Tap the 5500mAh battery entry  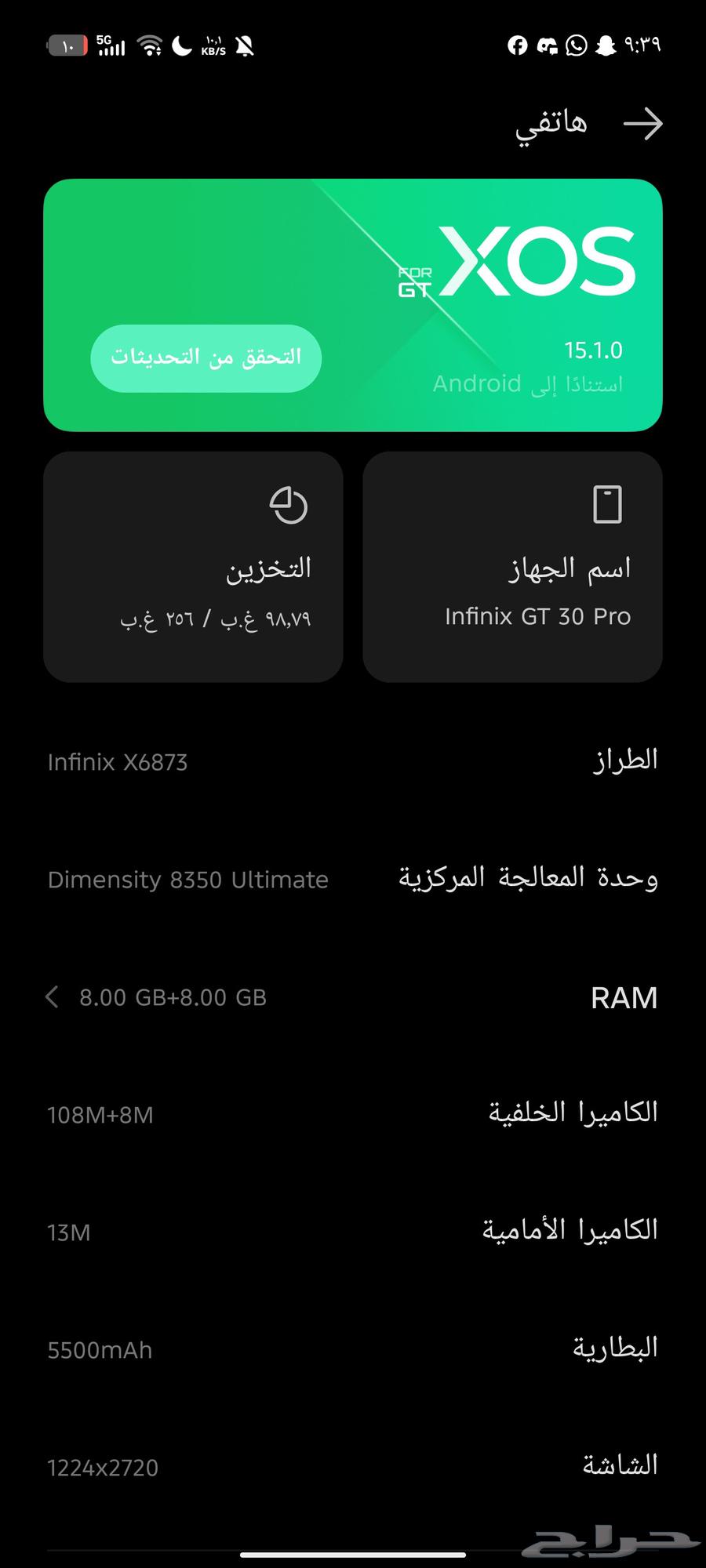click(353, 1348)
